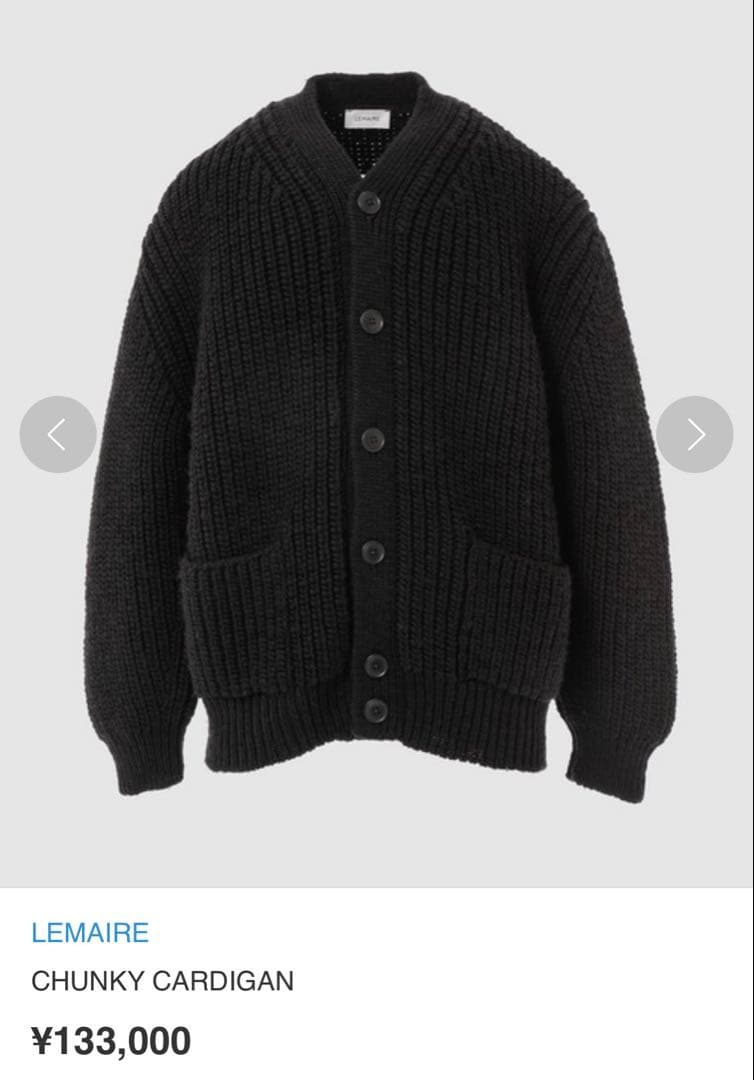The image size is (754, 1080).
Task: Tap the circular arrow control on the right
Action: [x=694, y=434]
